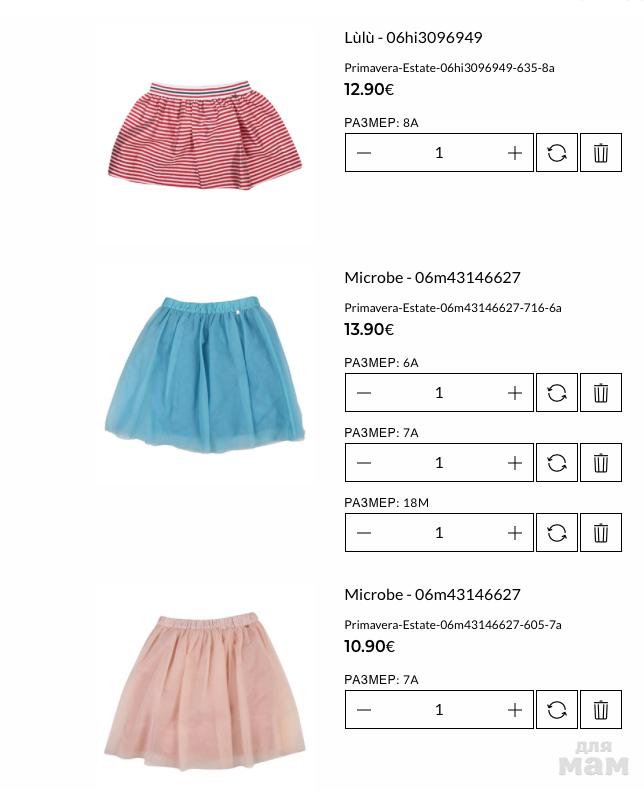
Task: Remove blue Microbe size 6A from cart
Action: tap(601, 393)
